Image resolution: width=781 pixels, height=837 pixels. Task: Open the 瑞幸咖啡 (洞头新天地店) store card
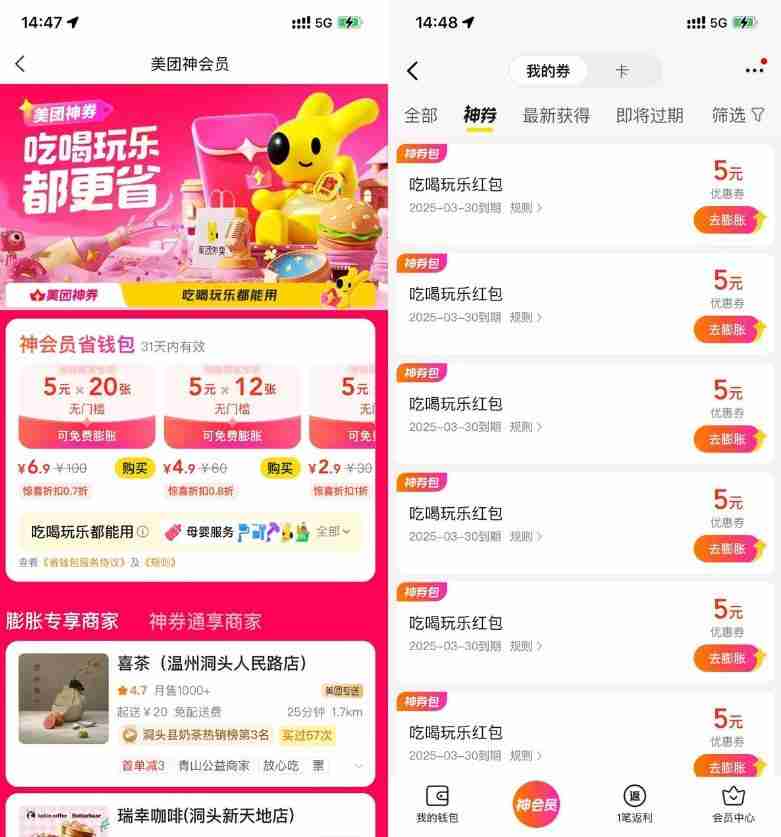190,815
